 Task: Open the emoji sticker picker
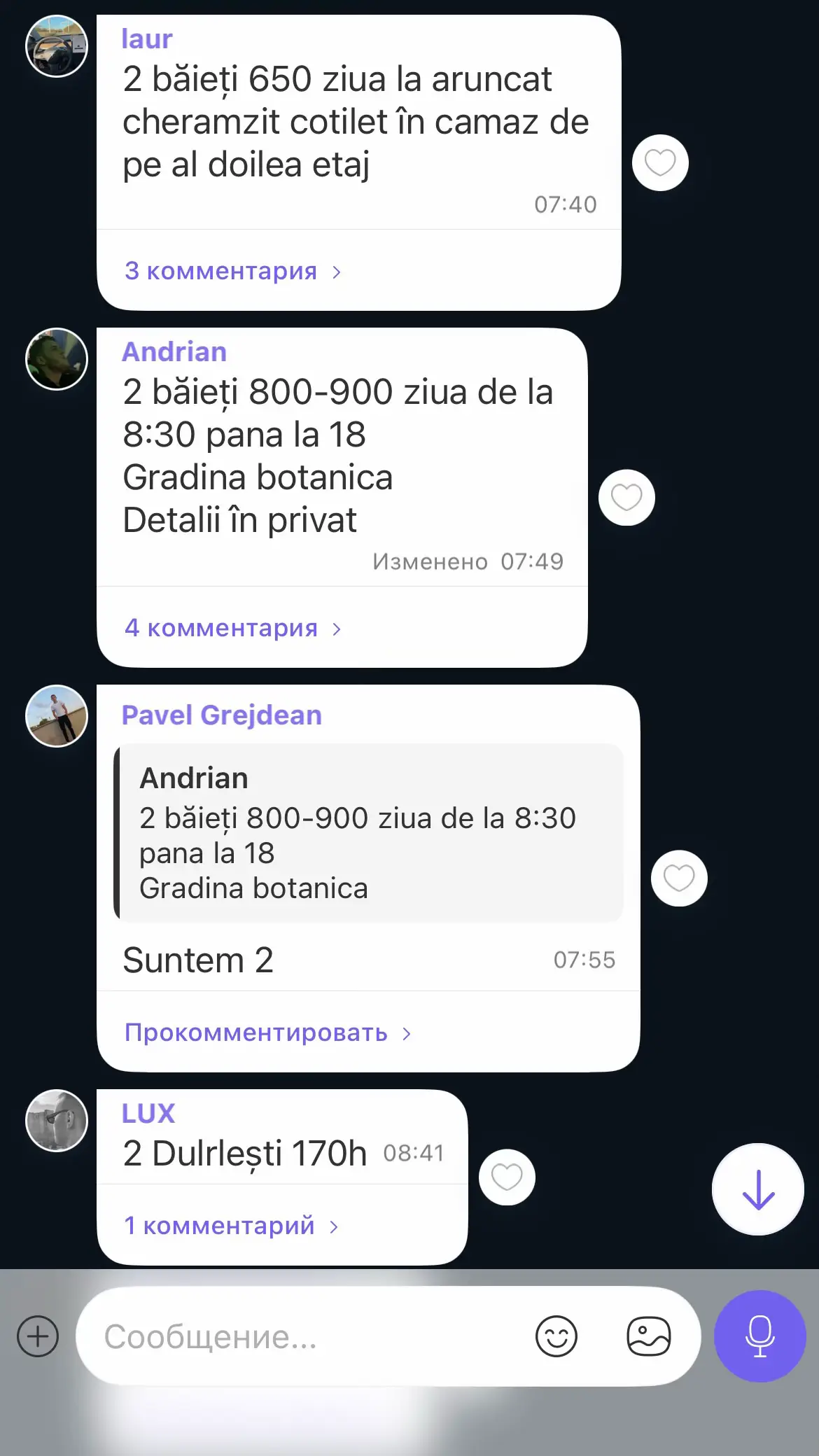click(x=556, y=1336)
